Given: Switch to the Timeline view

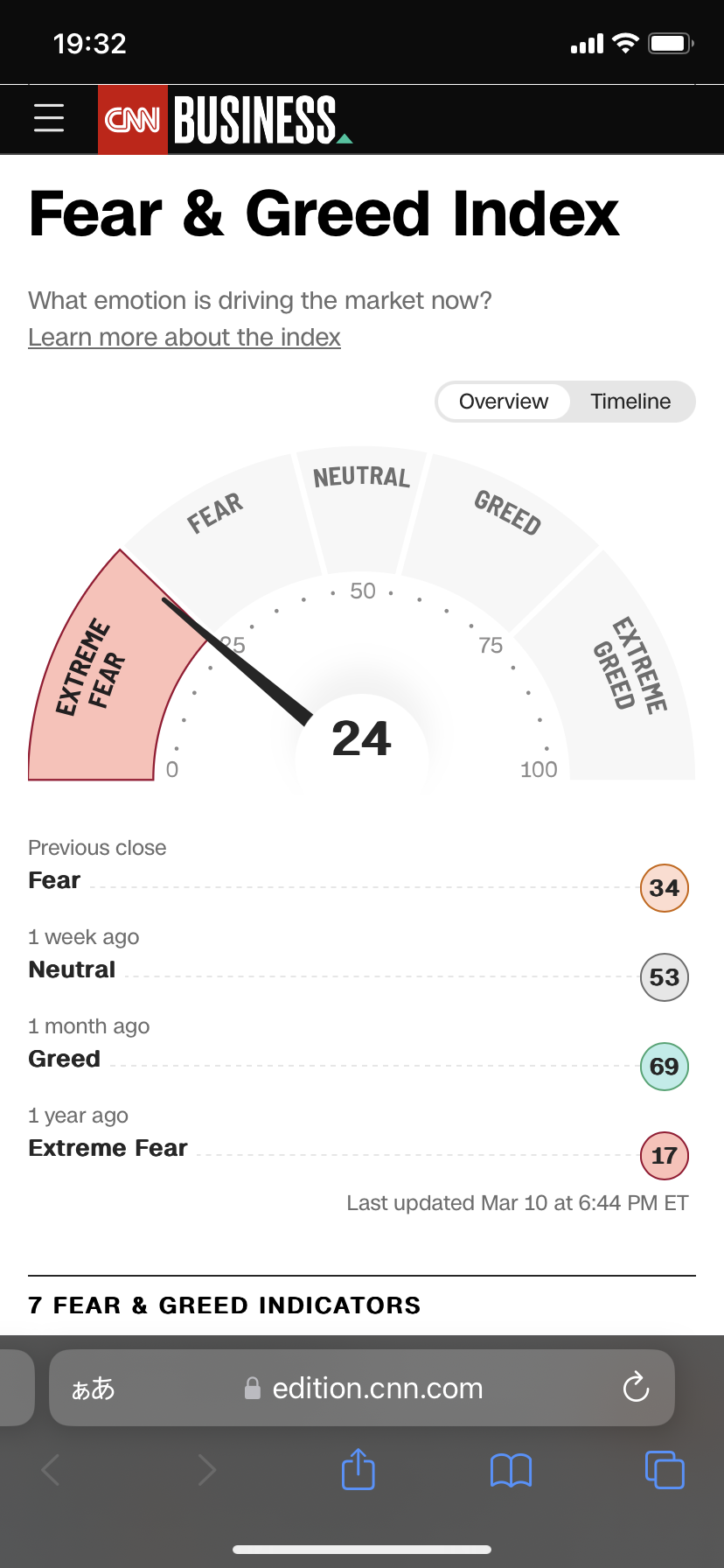Looking at the screenshot, I should coord(630,402).
